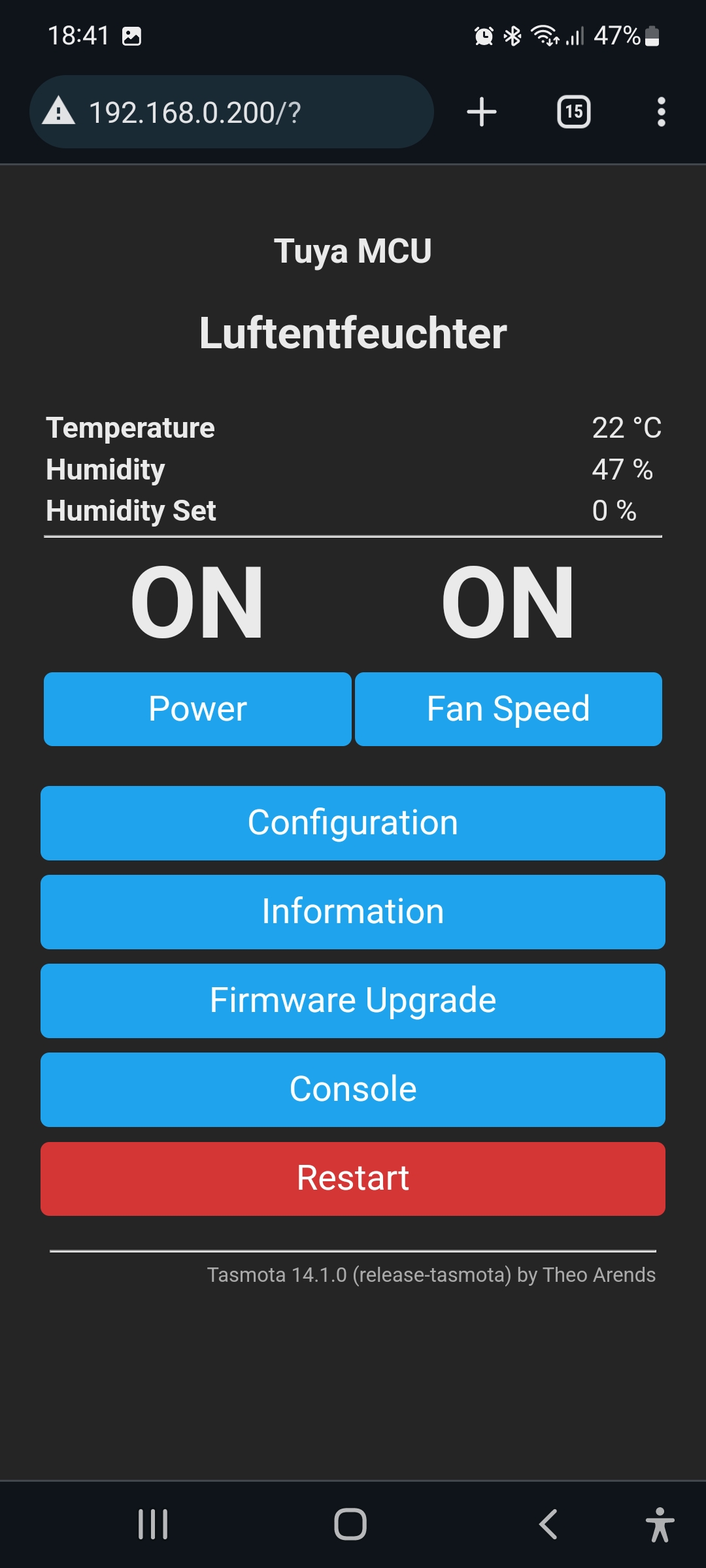Go back with the system back button
706x1568 pixels.
[548, 1524]
